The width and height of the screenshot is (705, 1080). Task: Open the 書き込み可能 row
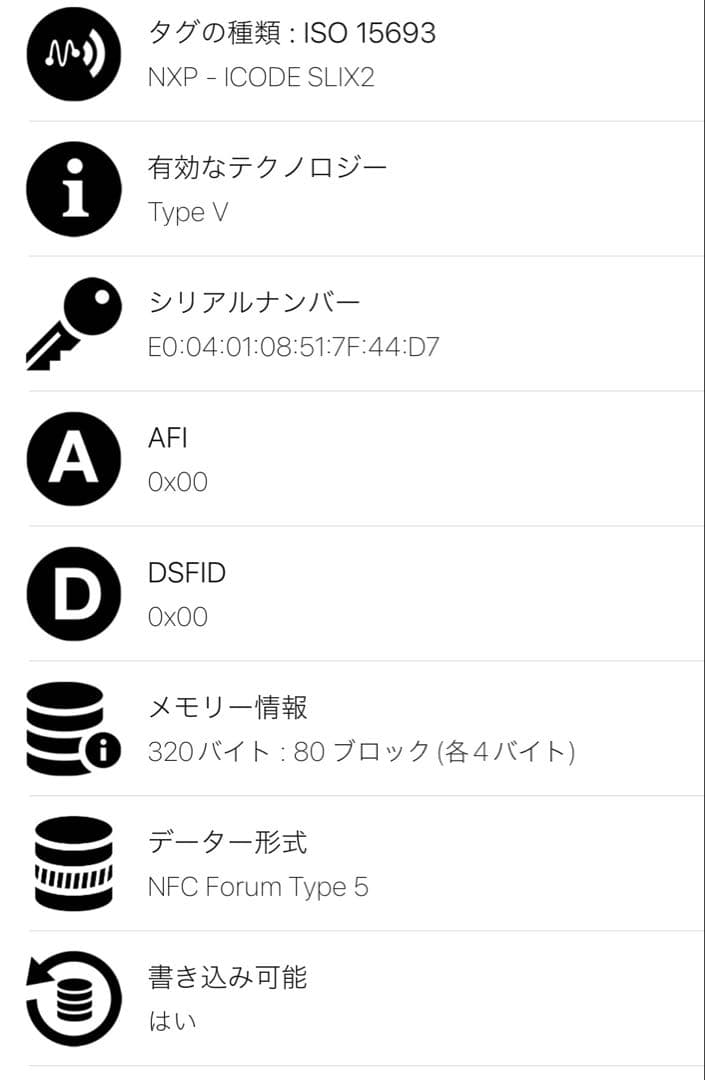click(x=352, y=998)
